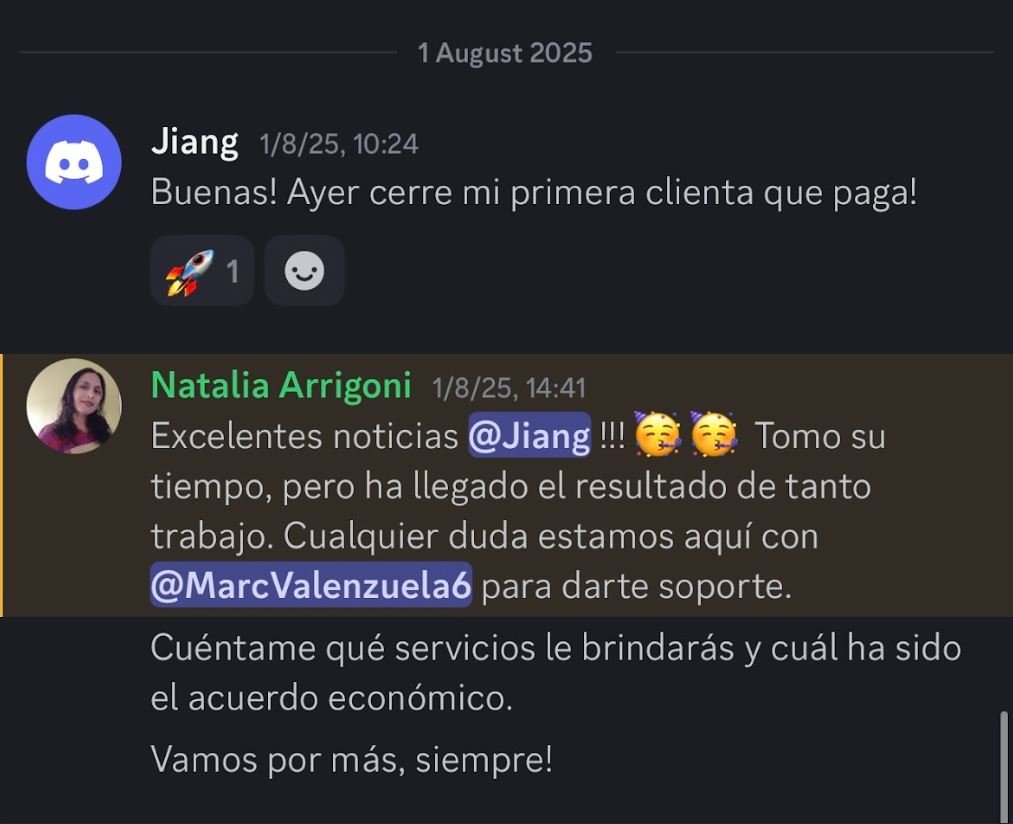This screenshot has width=1013, height=824.
Task: Open Natalia Arrigoni's profile picture
Action: [x=74, y=406]
